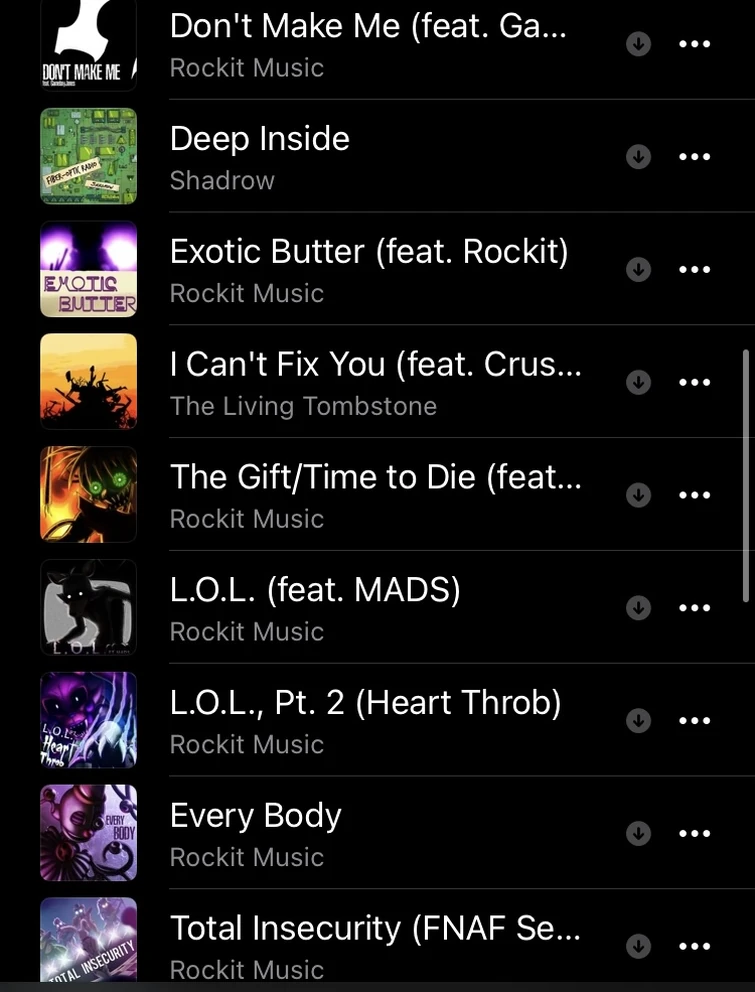Download The Gift/Time to Die

(638, 494)
